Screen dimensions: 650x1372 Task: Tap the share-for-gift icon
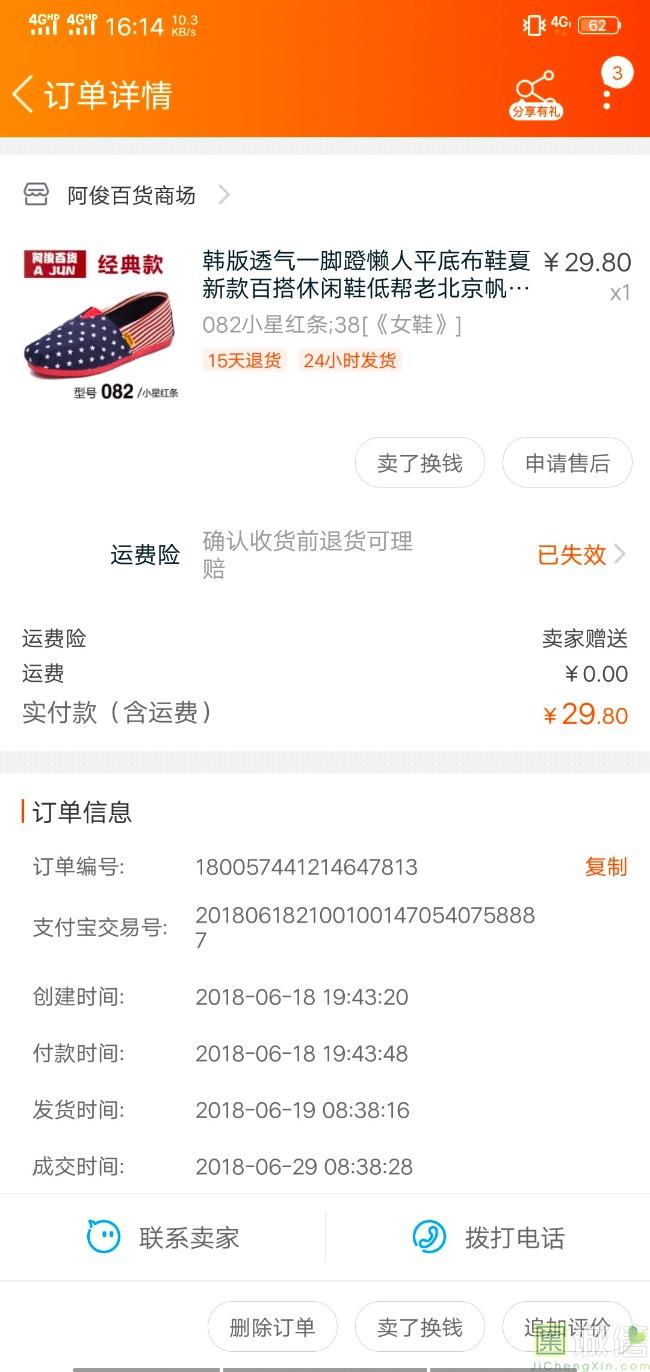coord(536,94)
